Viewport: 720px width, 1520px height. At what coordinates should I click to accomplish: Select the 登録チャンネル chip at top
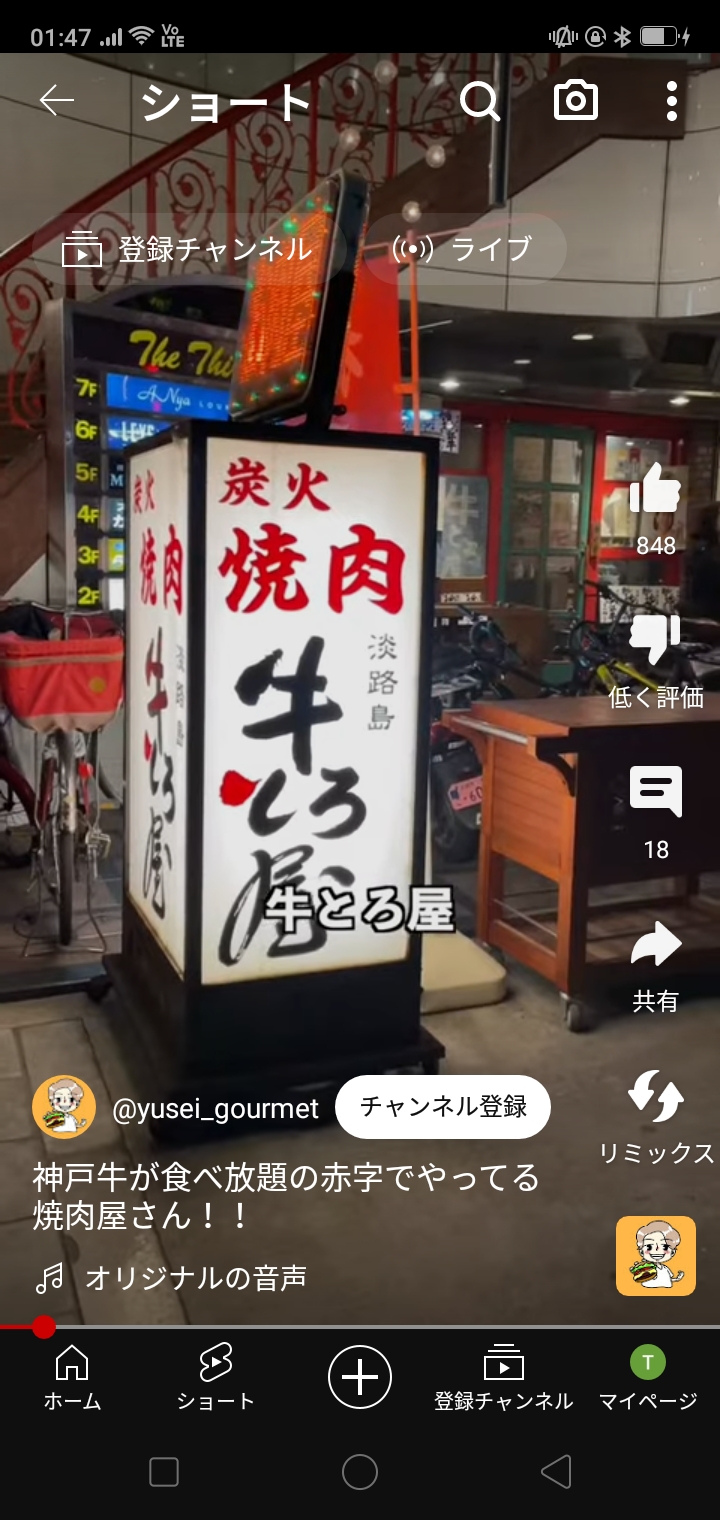coord(188,249)
